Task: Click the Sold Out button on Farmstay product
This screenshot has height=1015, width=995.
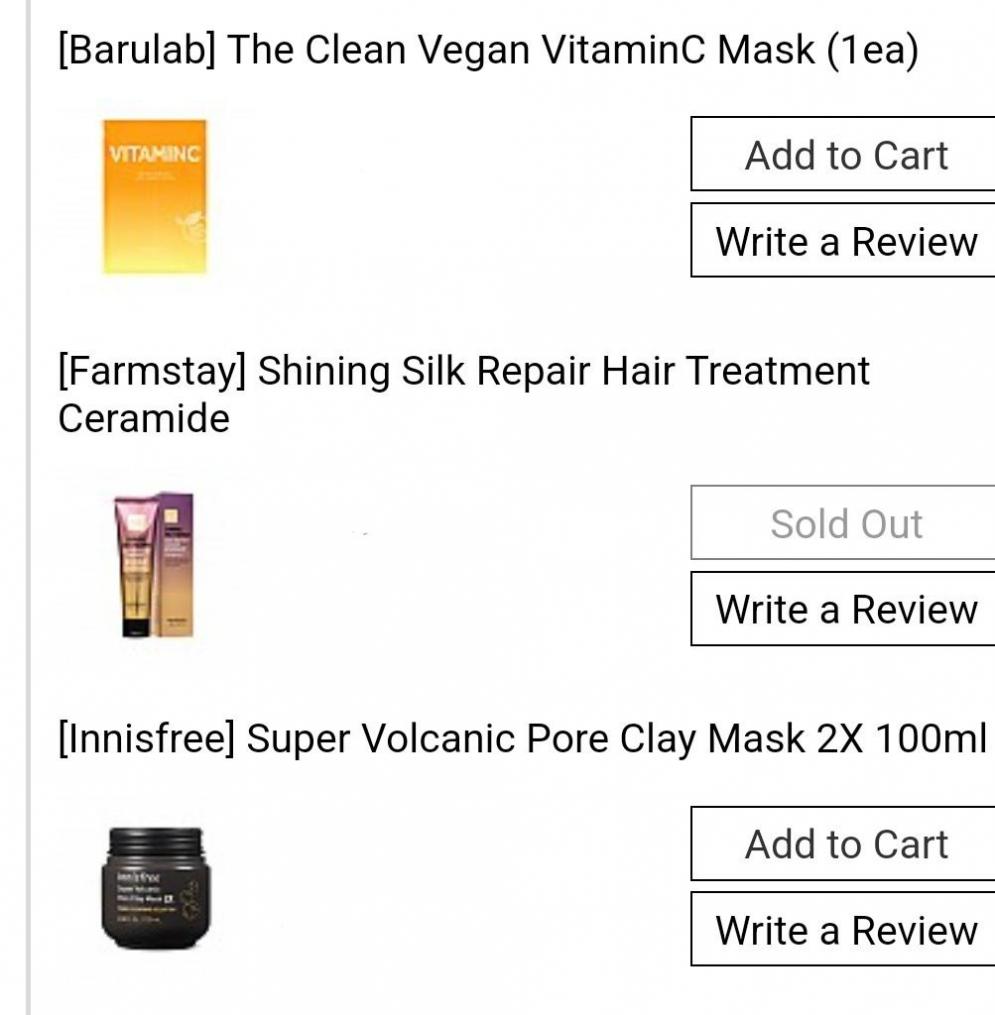Action: point(845,523)
